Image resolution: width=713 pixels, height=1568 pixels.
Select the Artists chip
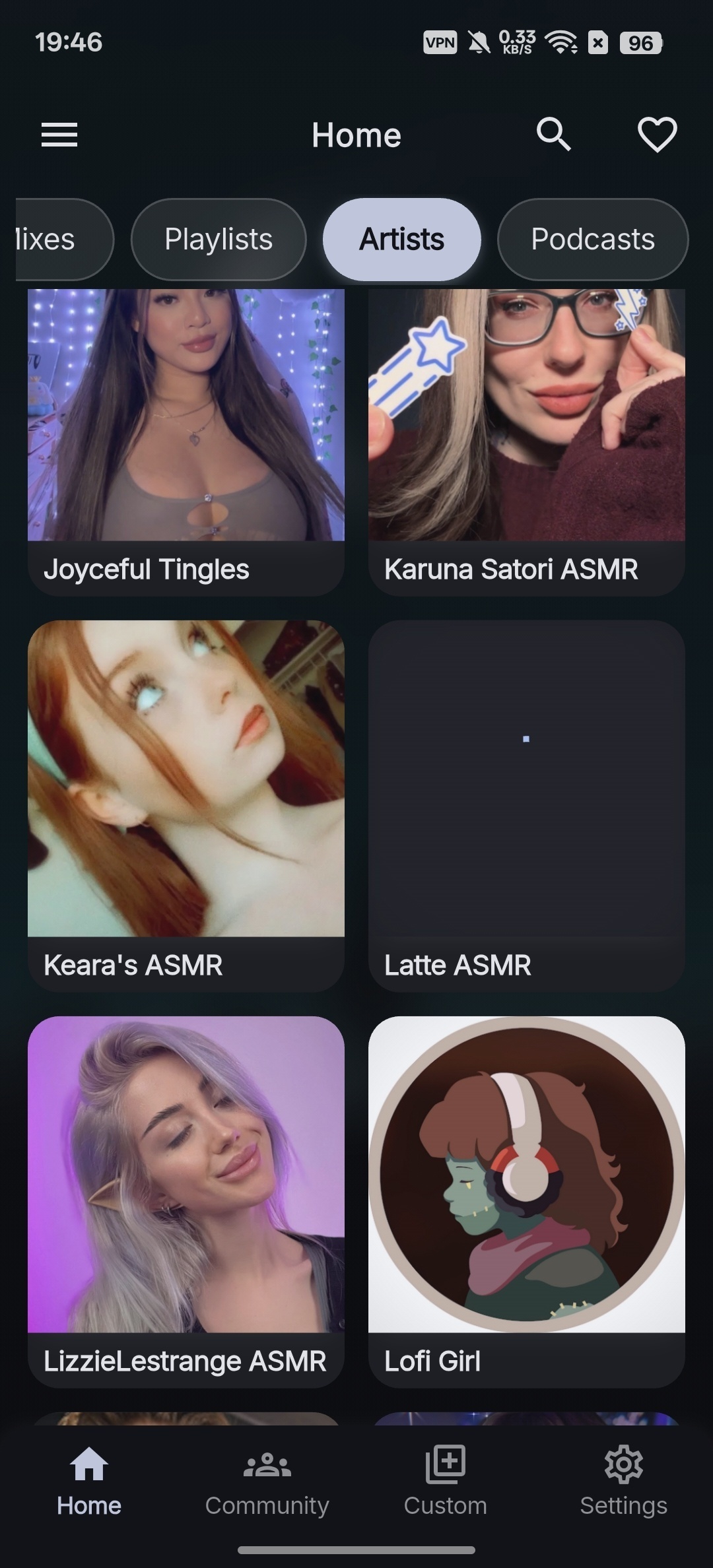[401, 239]
